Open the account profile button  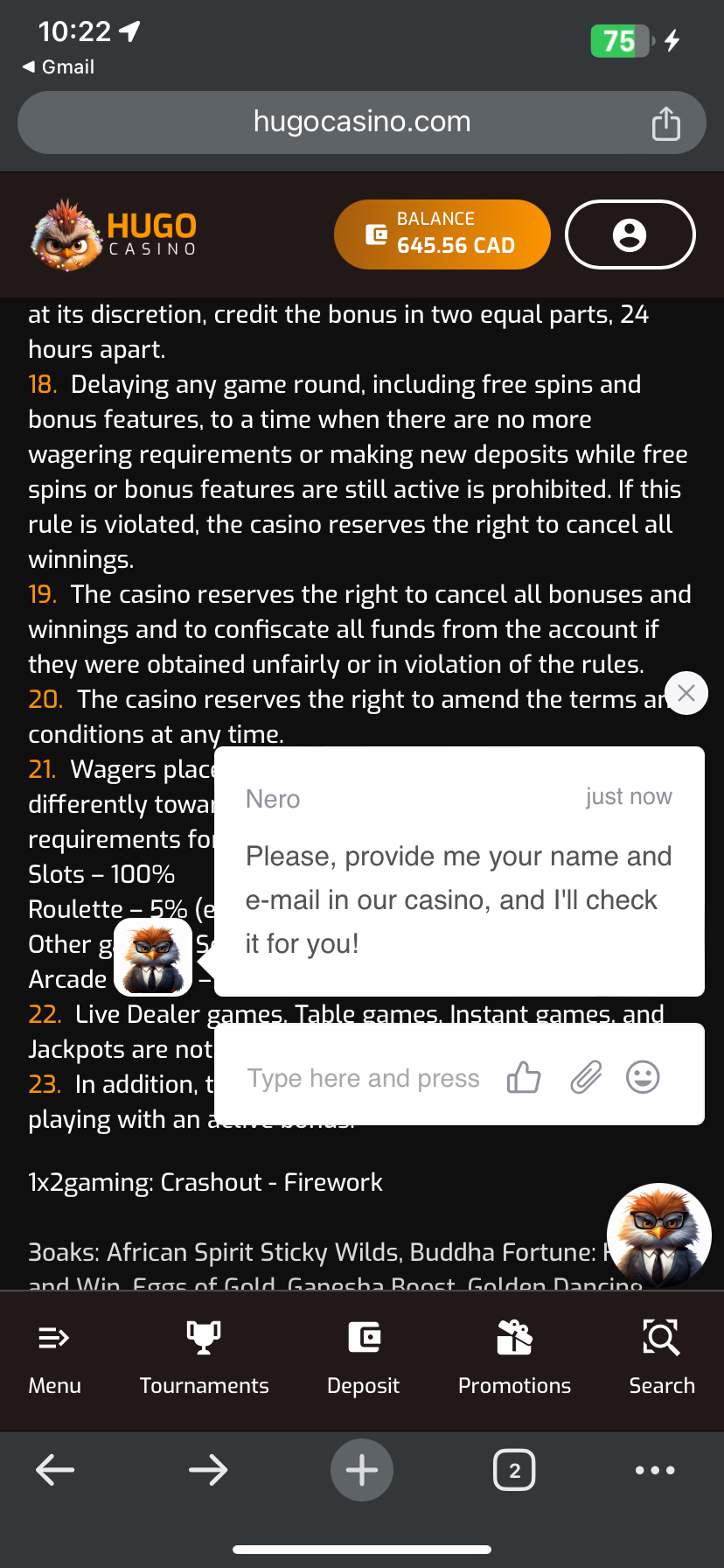[630, 234]
